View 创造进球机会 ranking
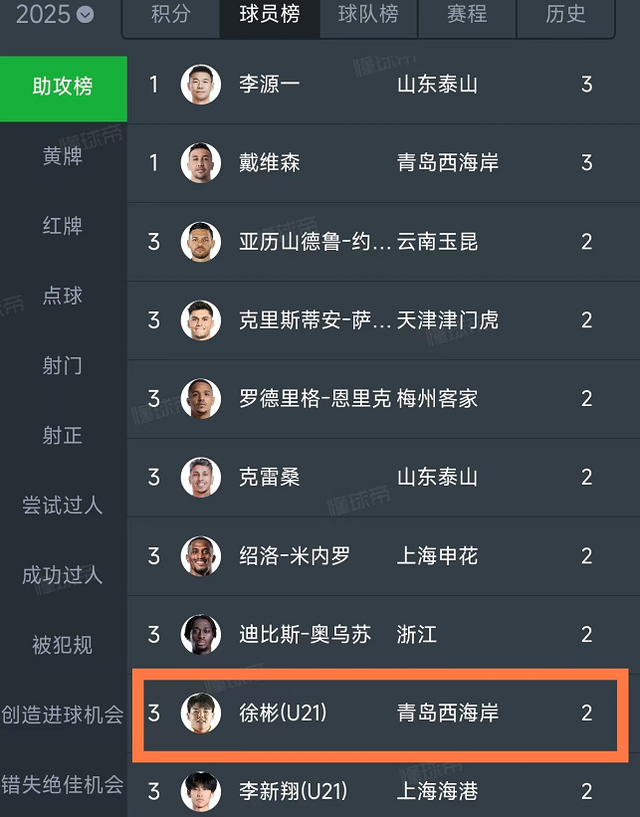This screenshot has height=817, width=640. (62, 715)
